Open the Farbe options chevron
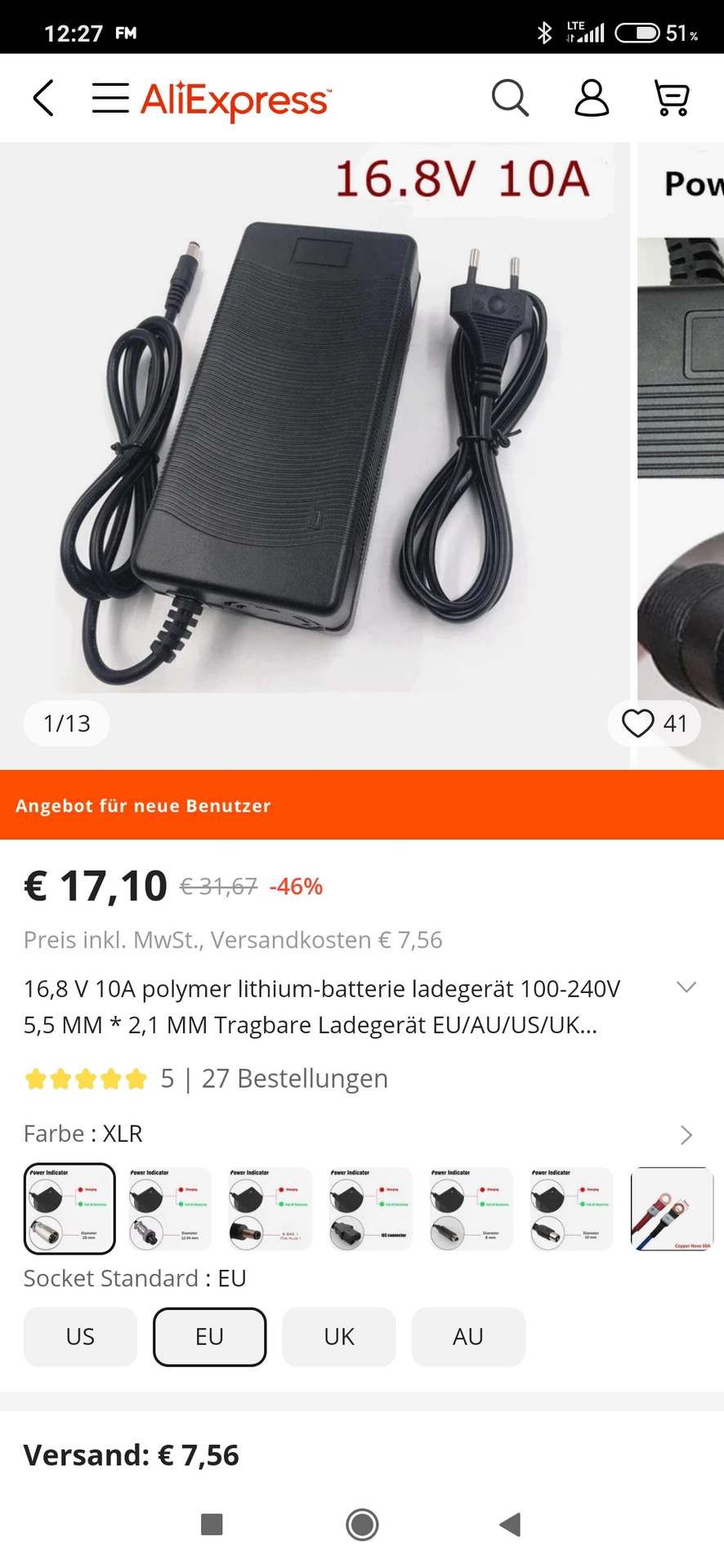724x1568 pixels. [686, 1134]
